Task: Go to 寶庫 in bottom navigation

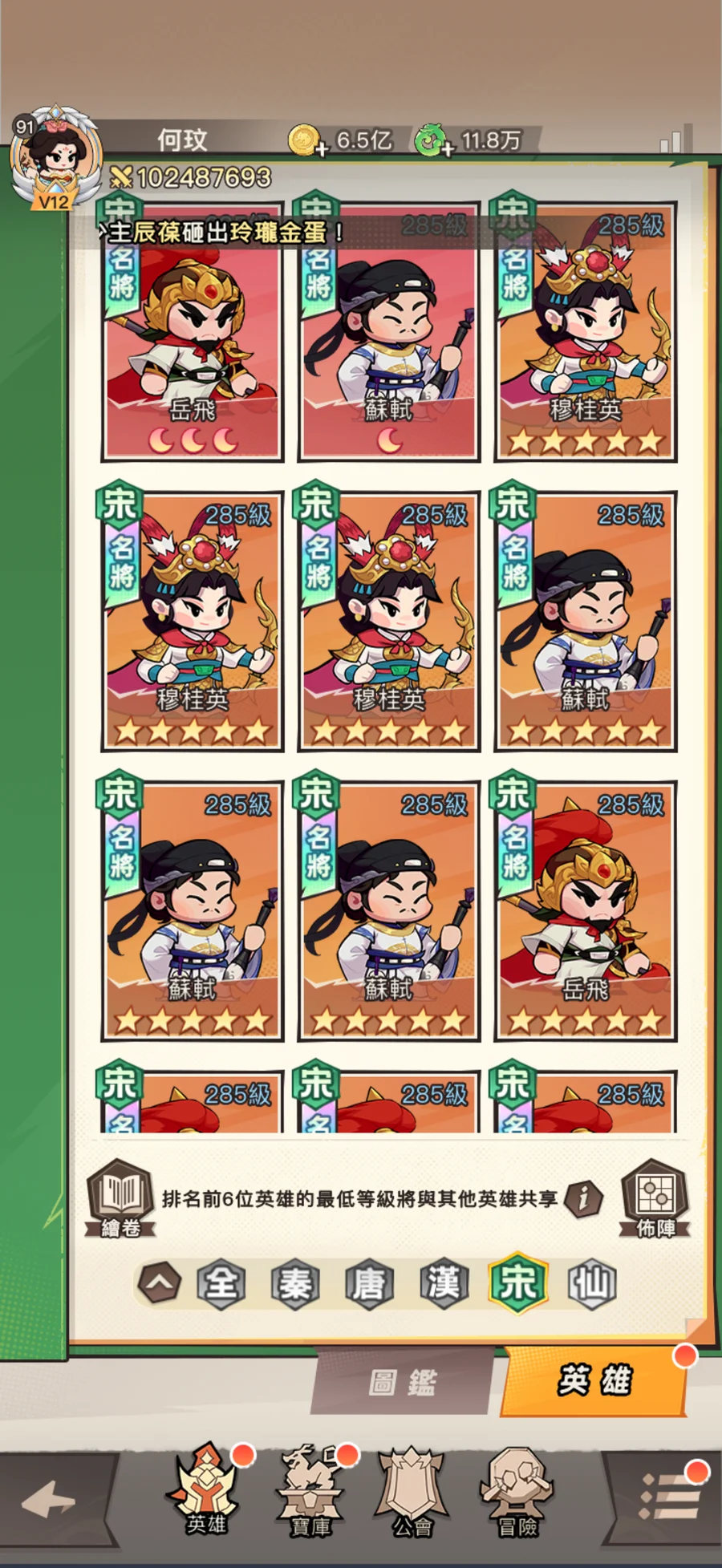Action: (x=310, y=1493)
